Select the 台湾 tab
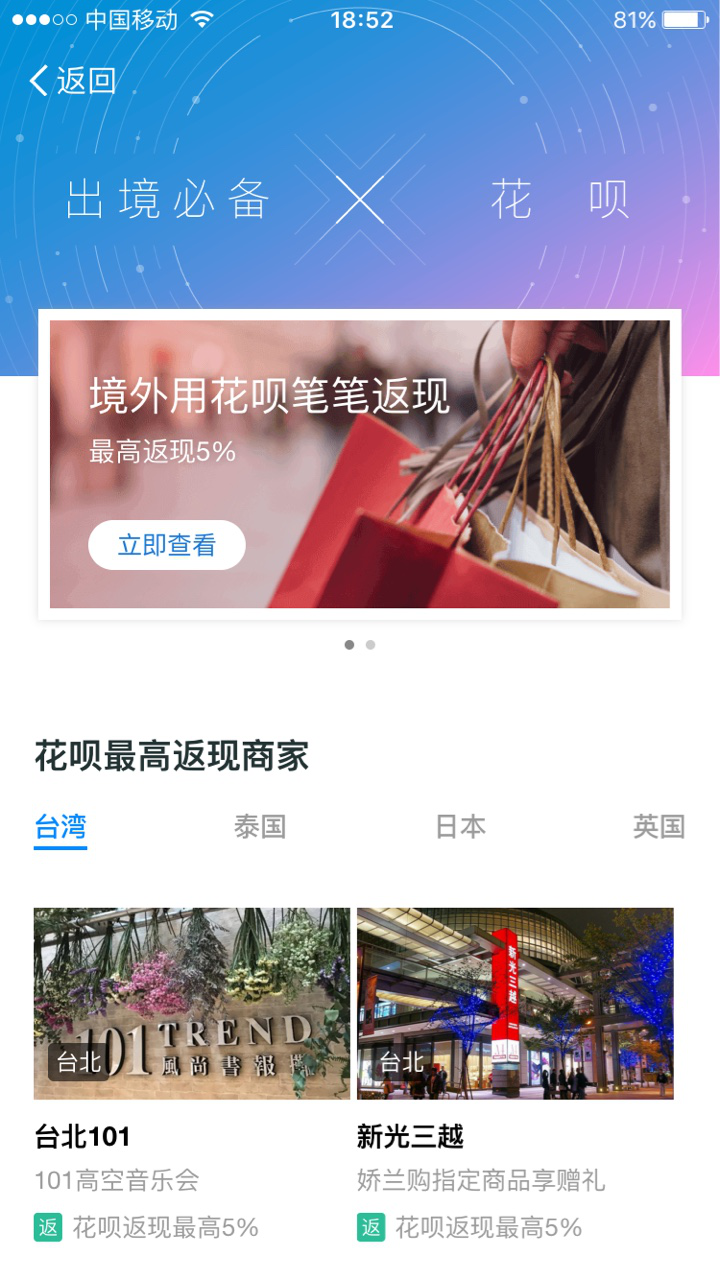This screenshot has width=720, height=1280. pyautogui.click(x=60, y=827)
